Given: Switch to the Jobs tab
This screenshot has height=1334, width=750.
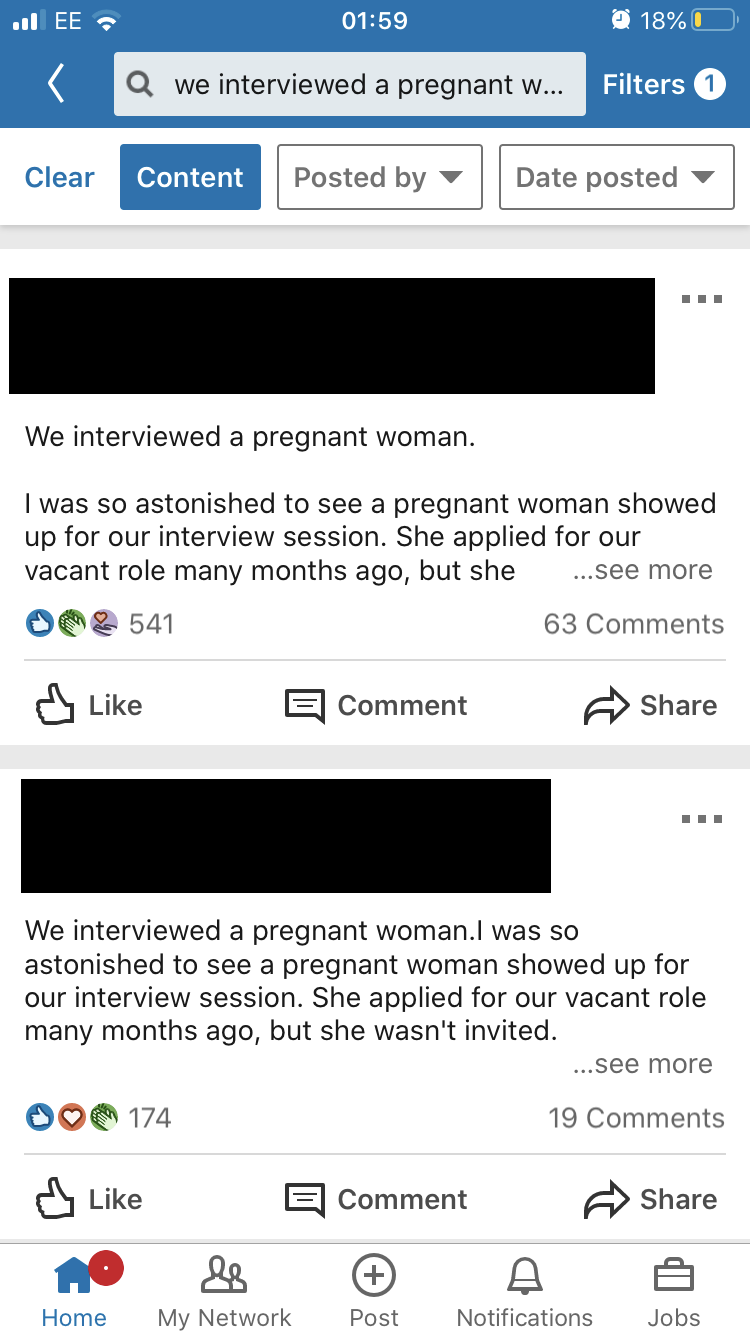Looking at the screenshot, I should pyautogui.click(x=674, y=1292).
